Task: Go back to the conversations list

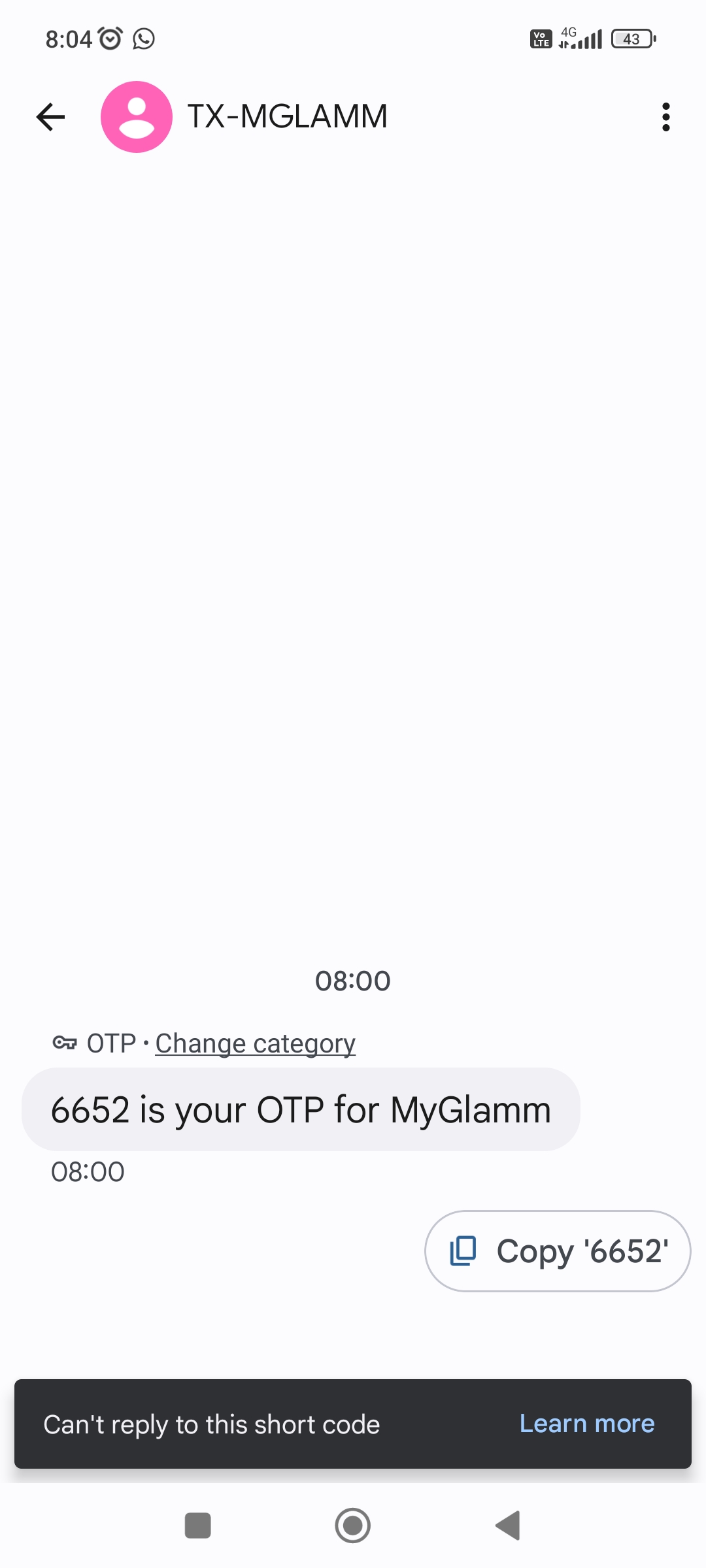Action: coord(51,117)
